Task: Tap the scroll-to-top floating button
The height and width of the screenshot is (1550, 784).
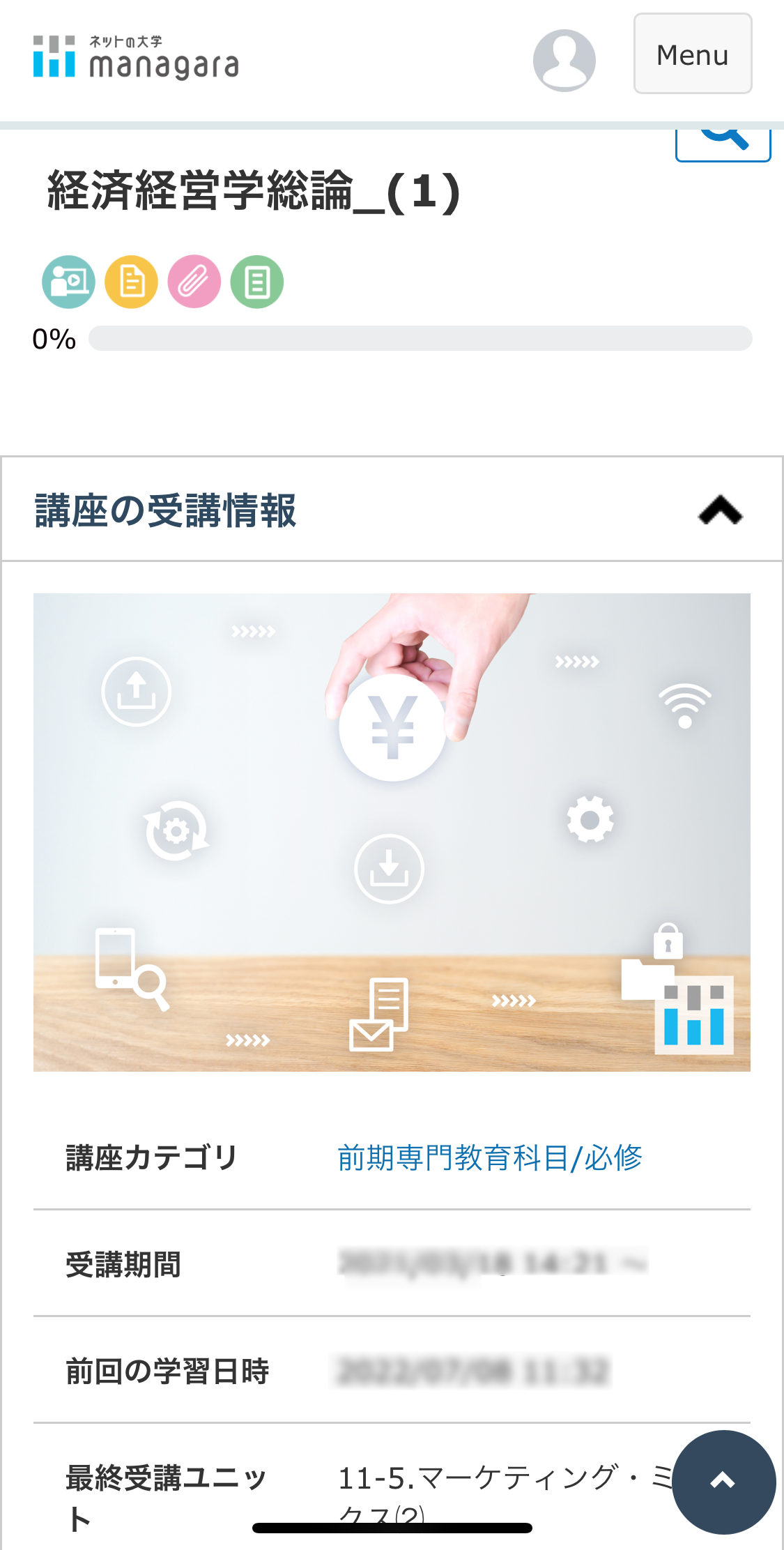Action: click(723, 1481)
